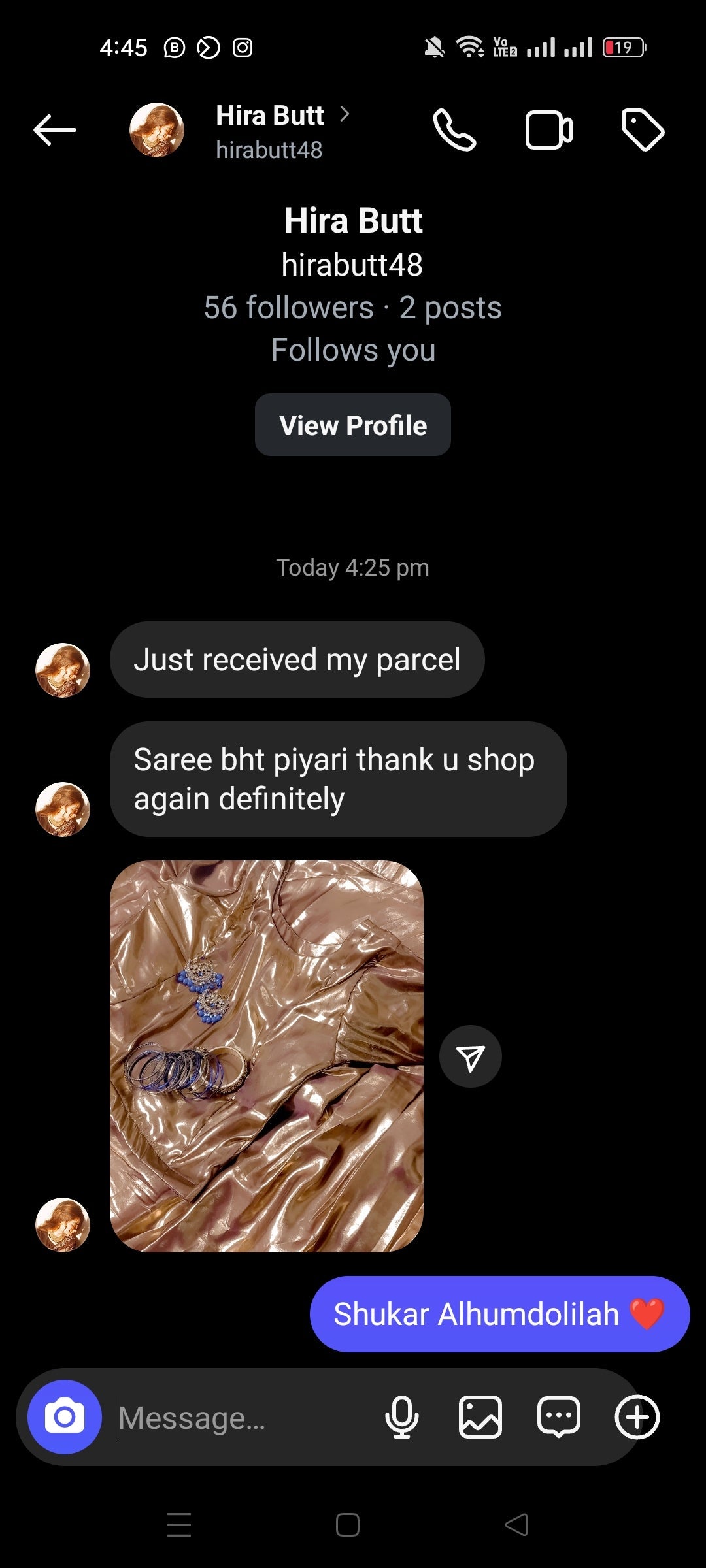Focus the Message text field
The height and width of the screenshot is (1568, 706).
(x=242, y=1418)
